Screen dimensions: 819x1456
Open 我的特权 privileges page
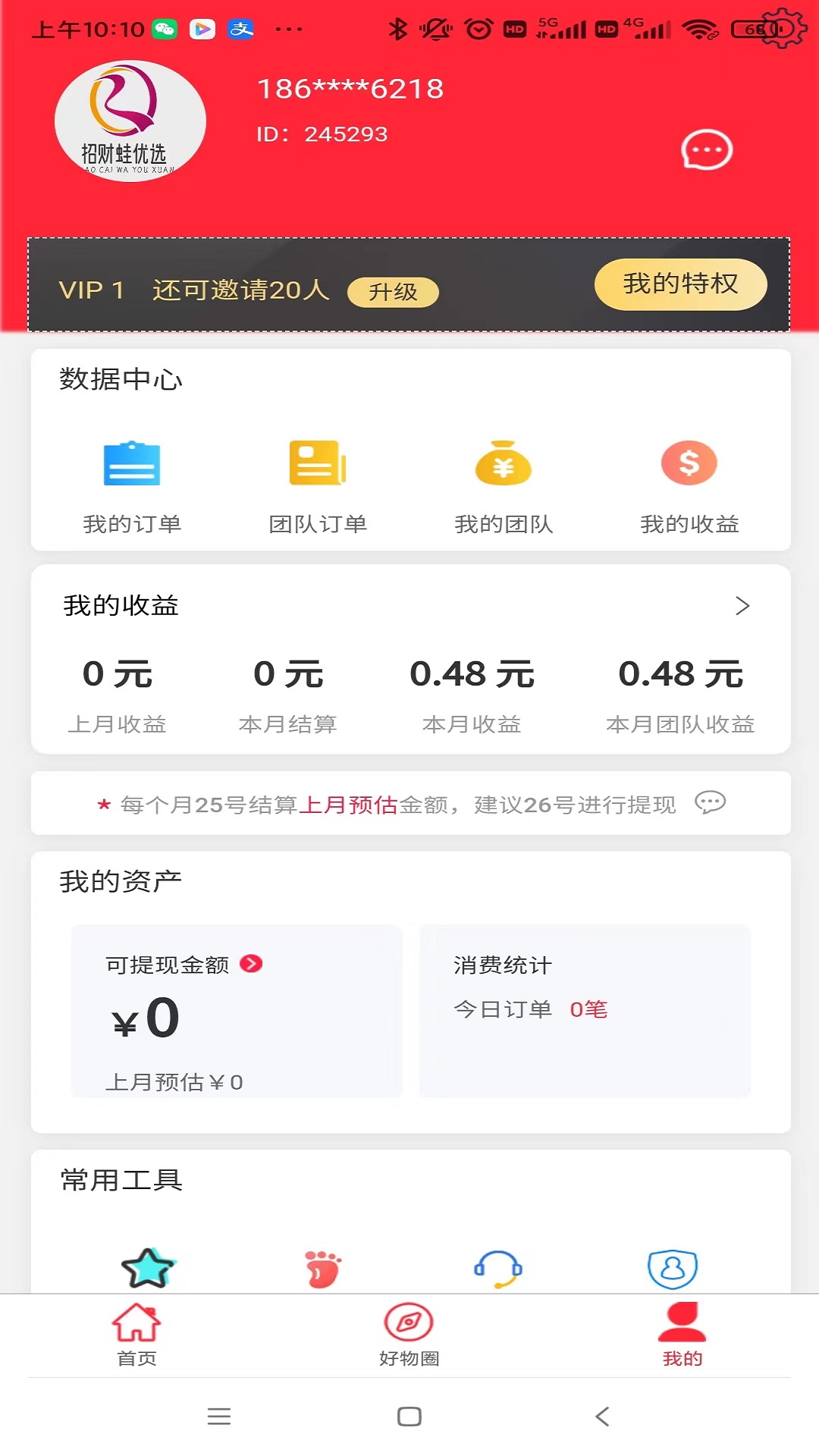pyautogui.click(x=679, y=284)
